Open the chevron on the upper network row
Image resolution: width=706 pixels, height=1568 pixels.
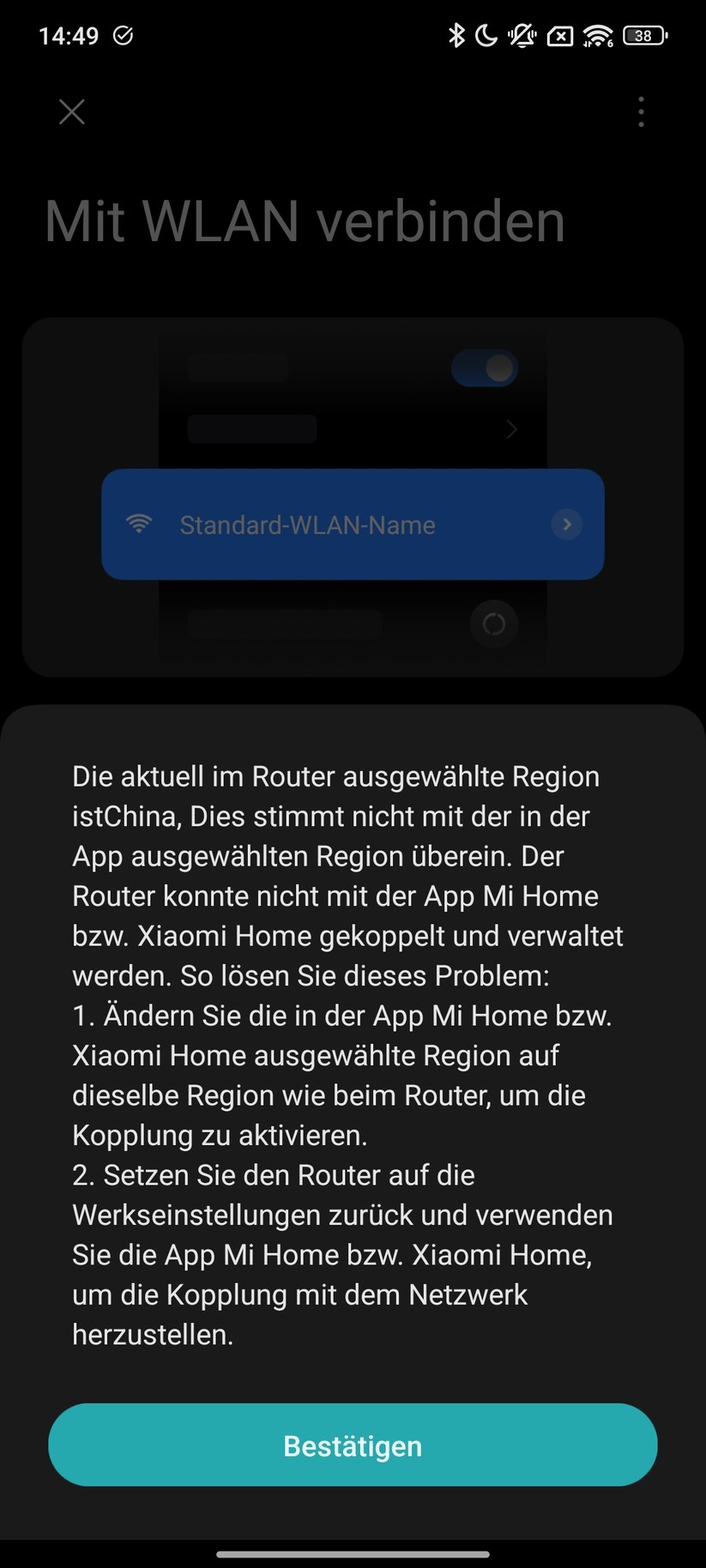coord(511,429)
